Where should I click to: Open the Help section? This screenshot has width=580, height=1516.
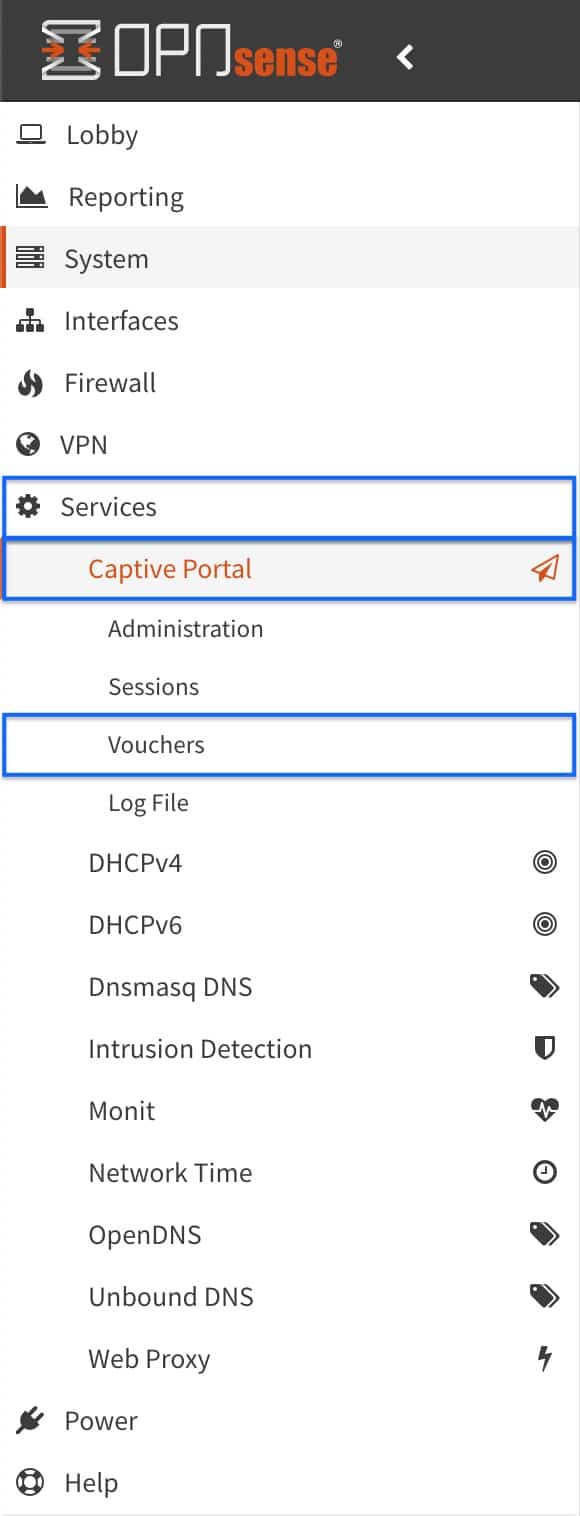point(290,1483)
